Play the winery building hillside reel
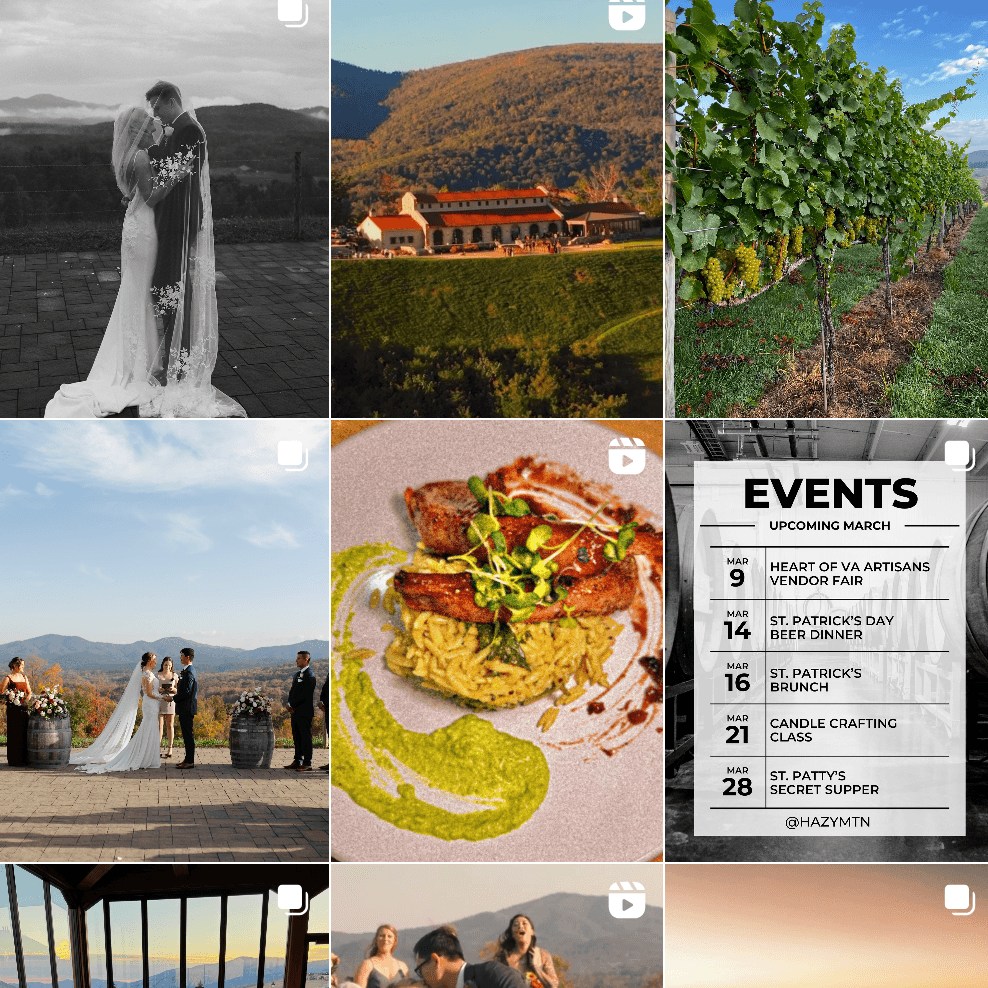Image resolution: width=988 pixels, height=988 pixels. (x=497, y=208)
